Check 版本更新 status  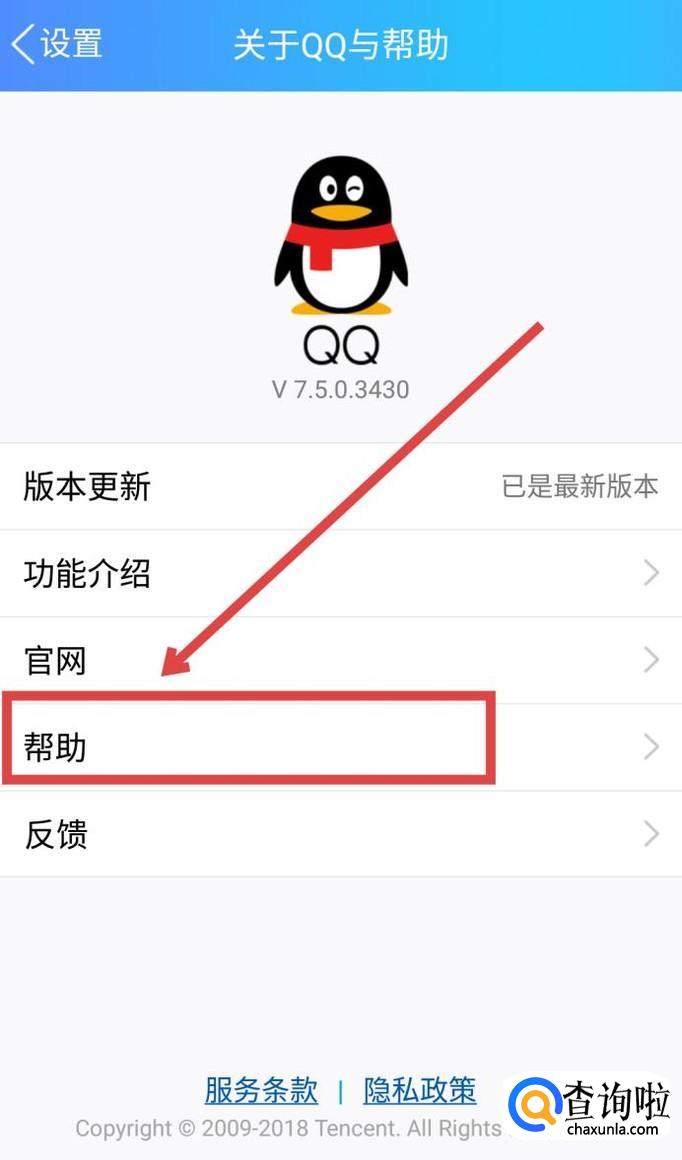pos(340,487)
